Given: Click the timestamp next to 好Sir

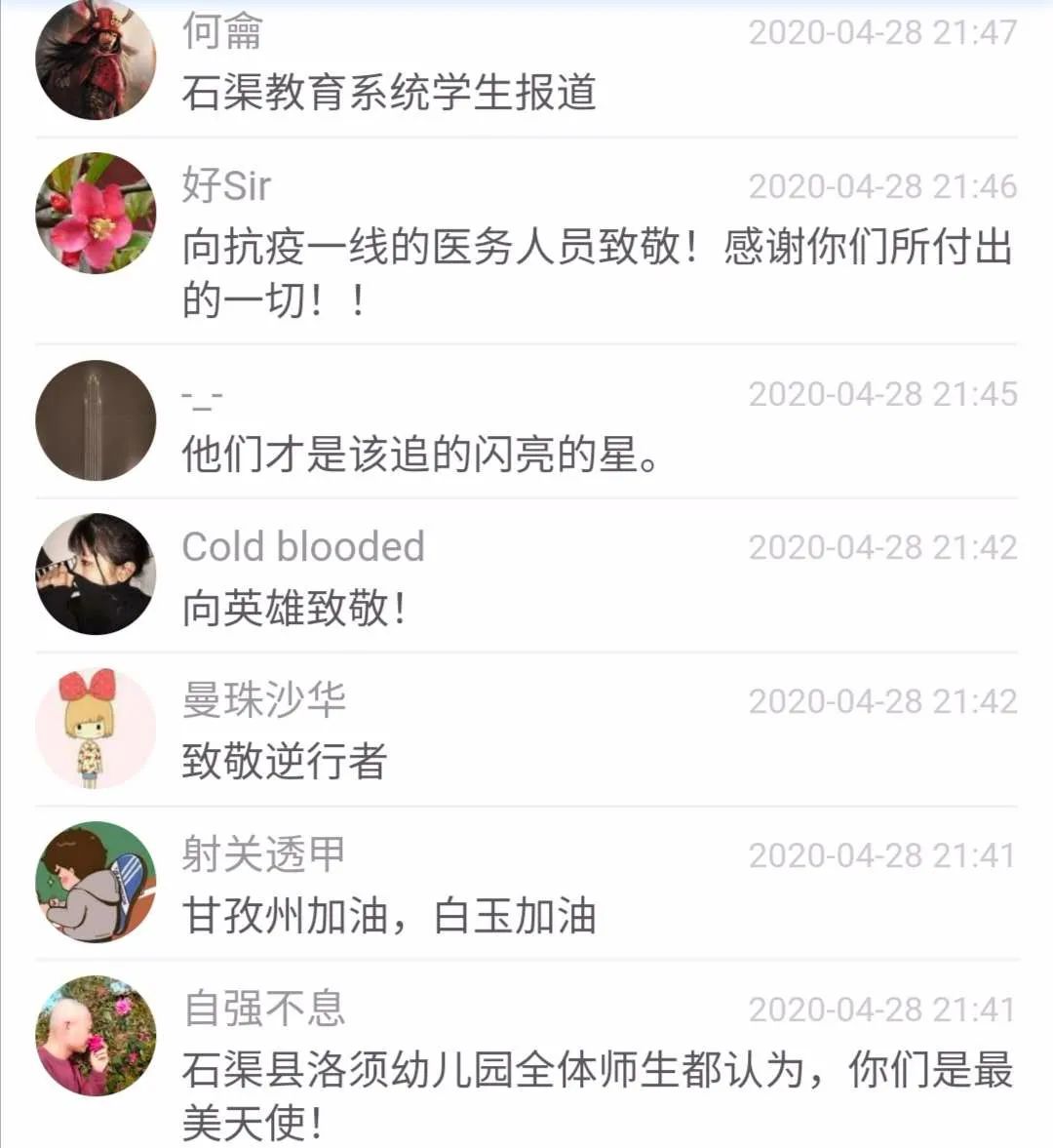Looking at the screenshot, I should [x=883, y=183].
